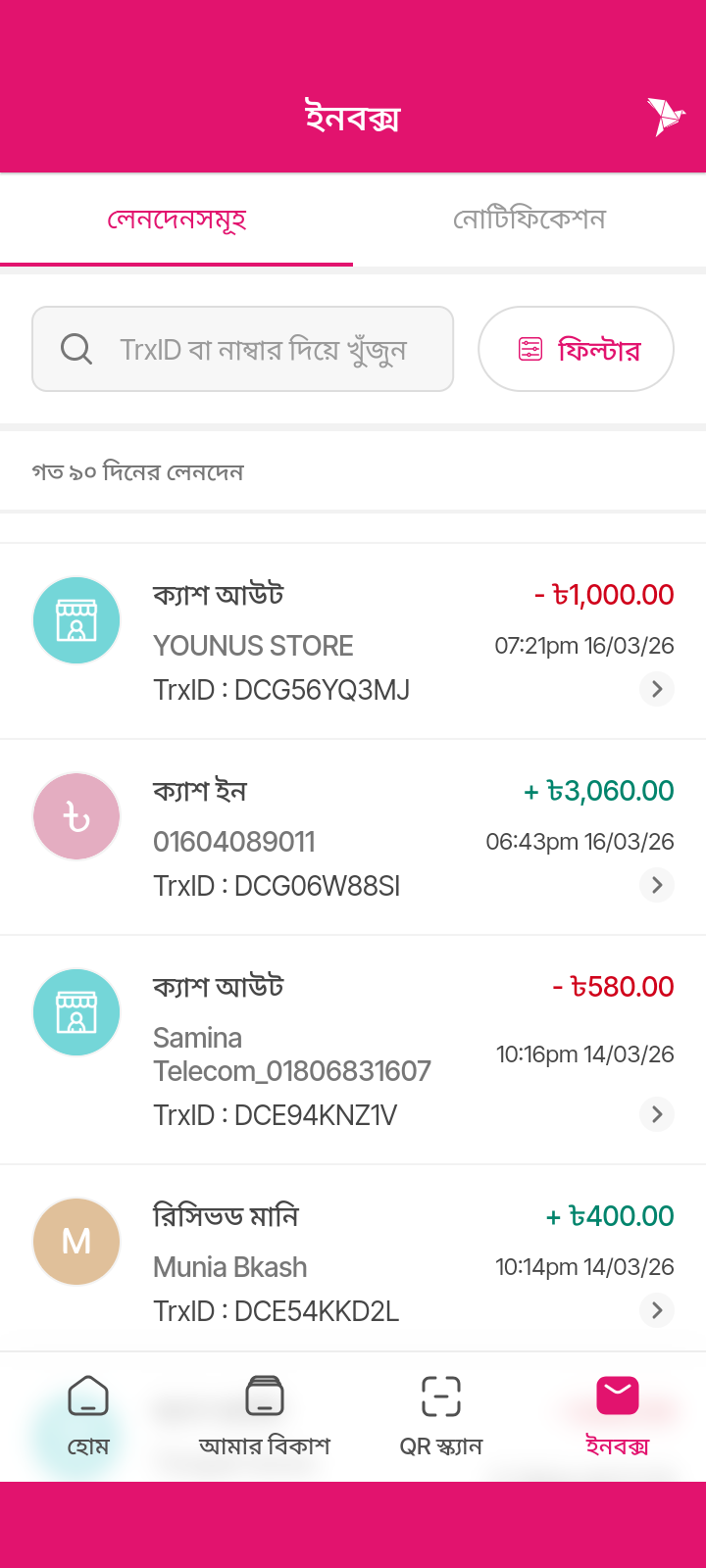This screenshot has width=706, height=1568.
Task: Open the ফিল্টার options
Action: point(576,348)
